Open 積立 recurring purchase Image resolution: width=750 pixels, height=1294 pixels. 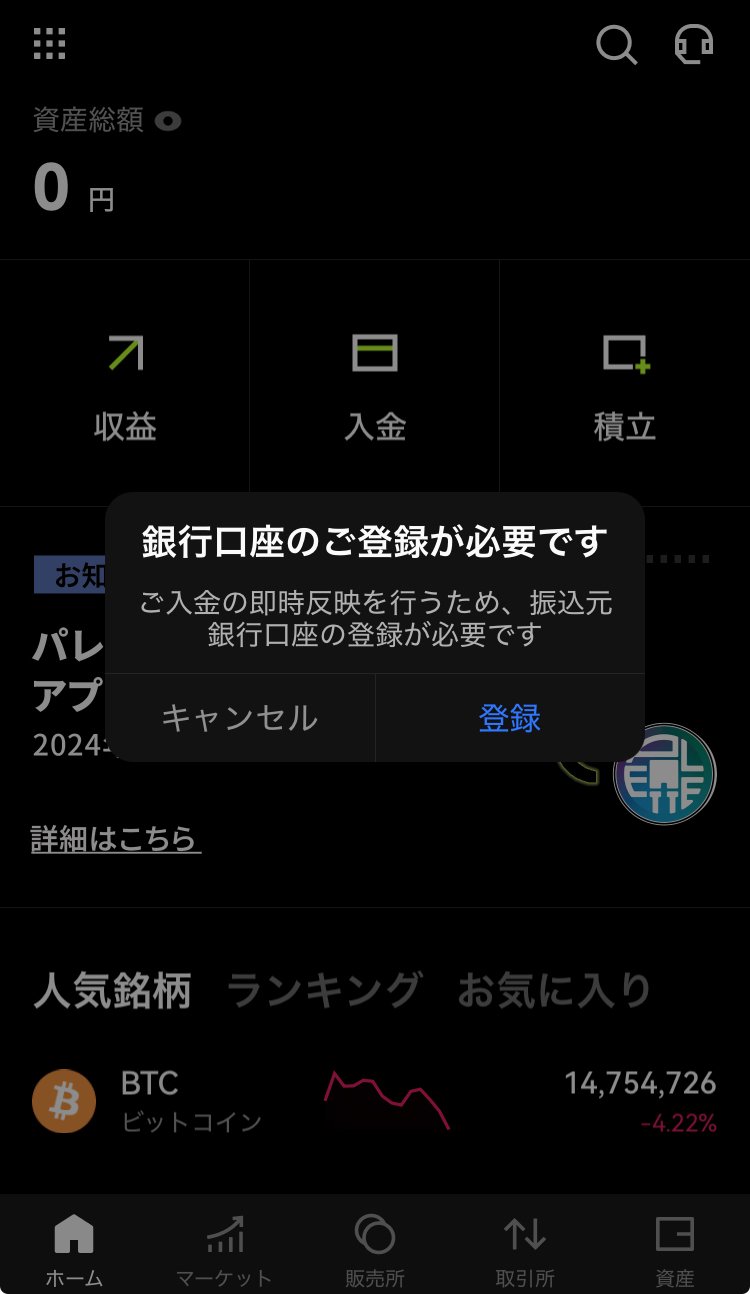(x=625, y=384)
